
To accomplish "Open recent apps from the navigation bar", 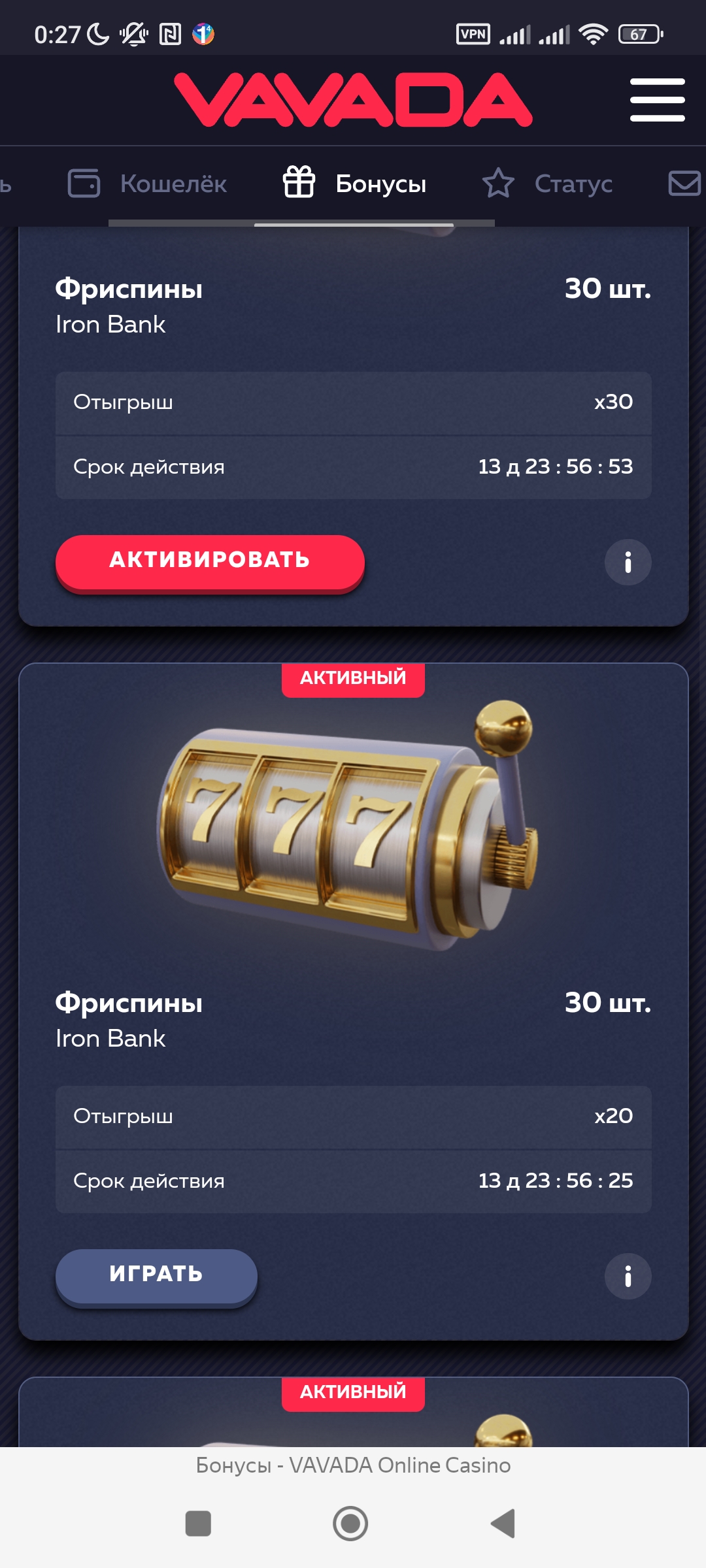I will [x=198, y=1524].
